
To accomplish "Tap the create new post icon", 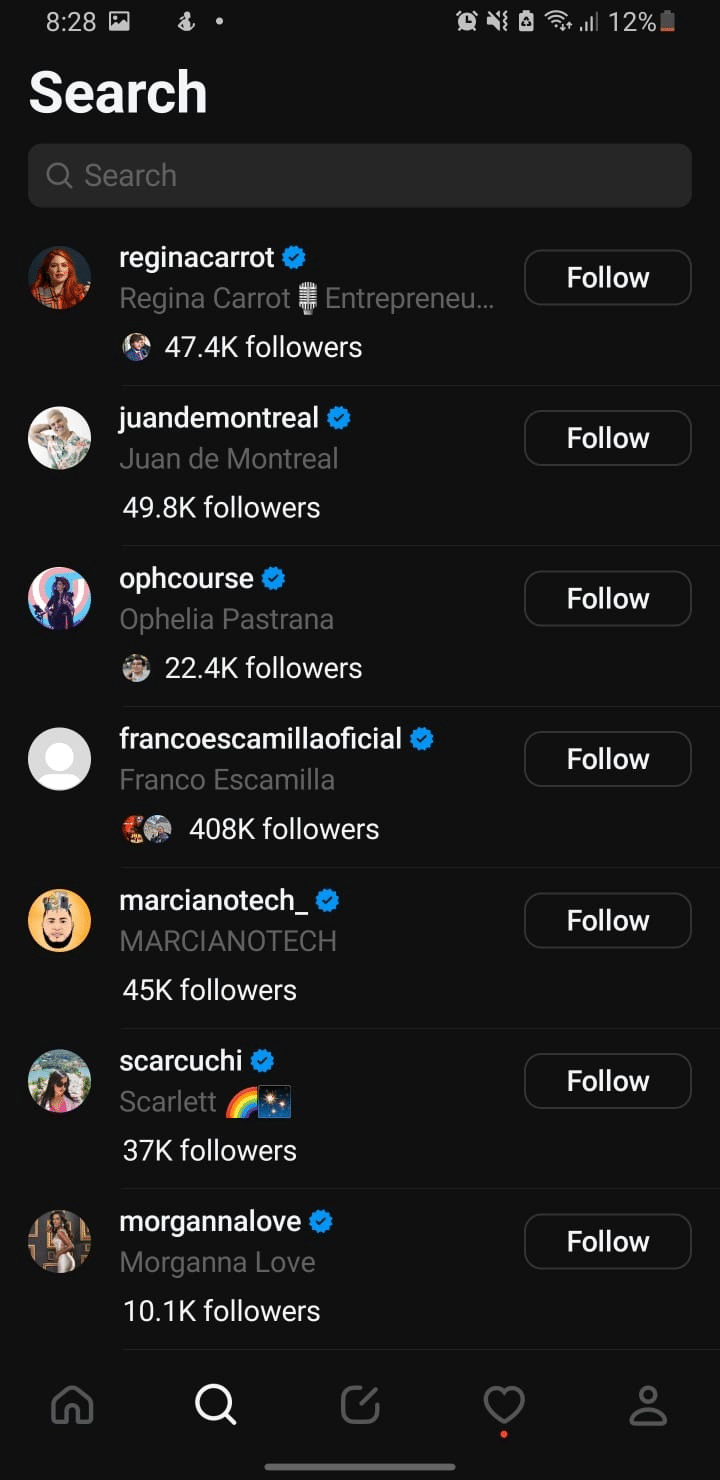I will click(360, 1405).
